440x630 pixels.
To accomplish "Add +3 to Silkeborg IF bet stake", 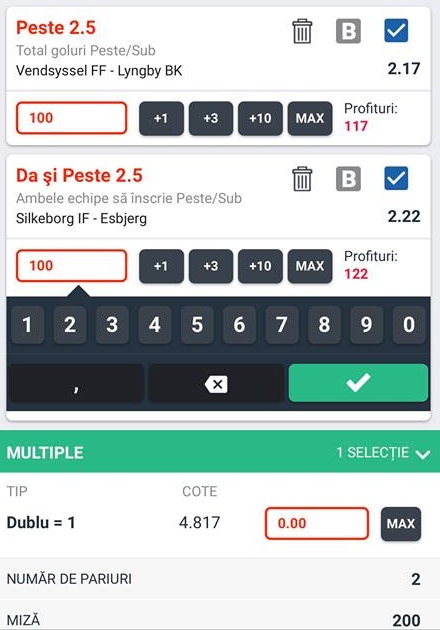I will (211, 266).
